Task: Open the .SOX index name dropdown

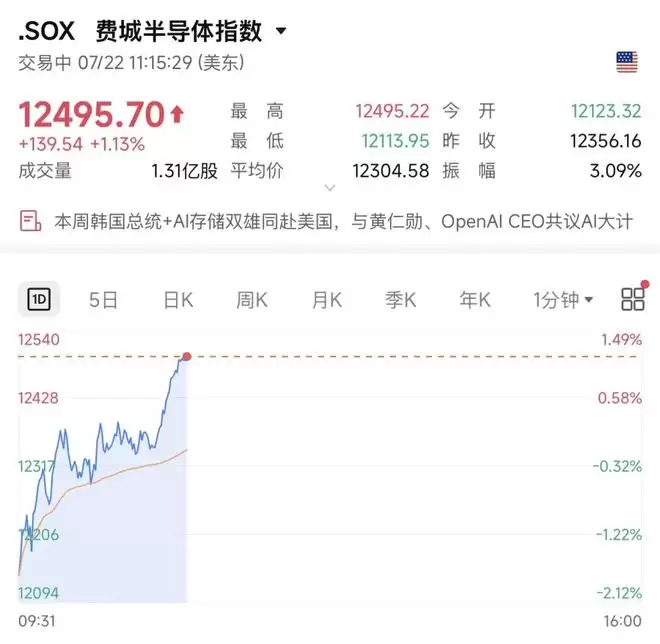Action: pos(281,31)
